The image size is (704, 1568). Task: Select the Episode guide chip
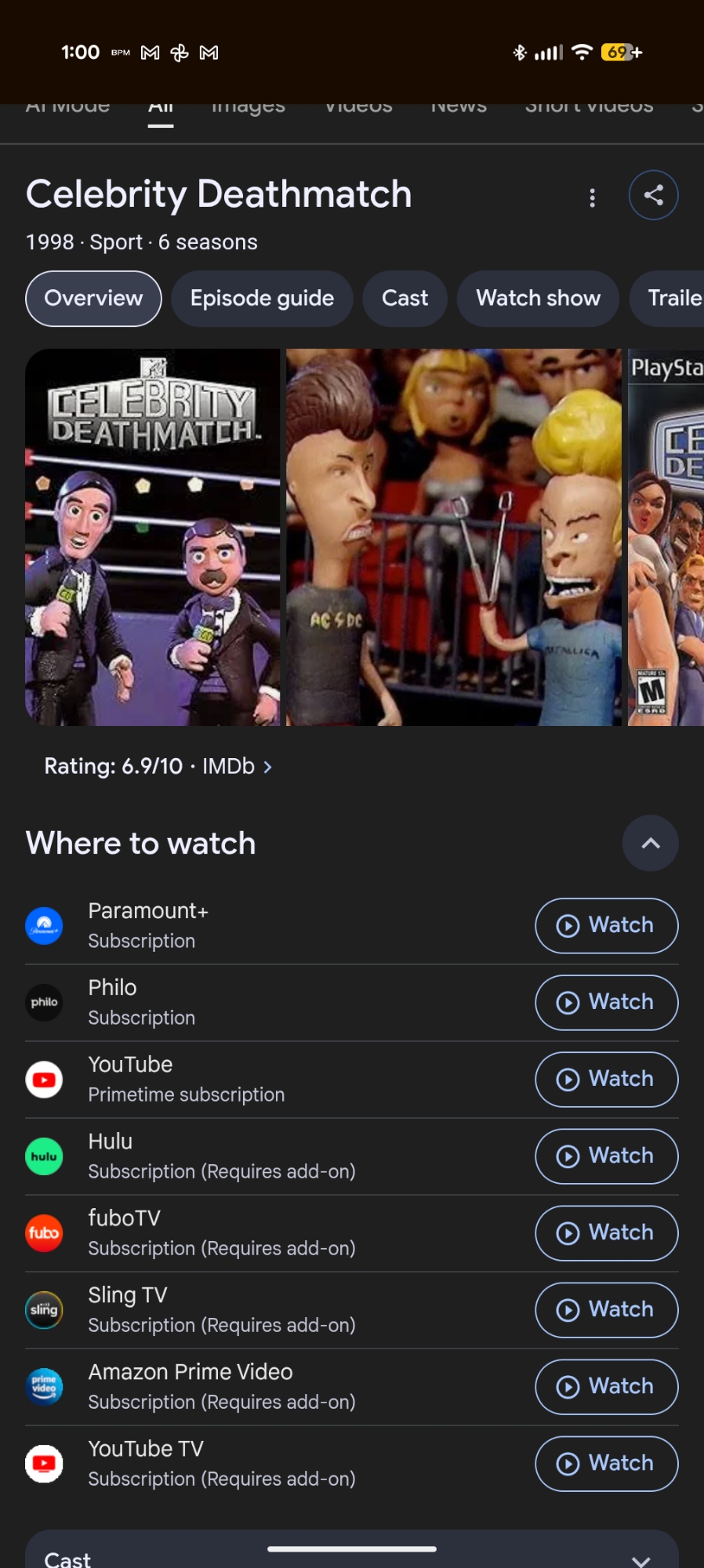tap(262, 299)
